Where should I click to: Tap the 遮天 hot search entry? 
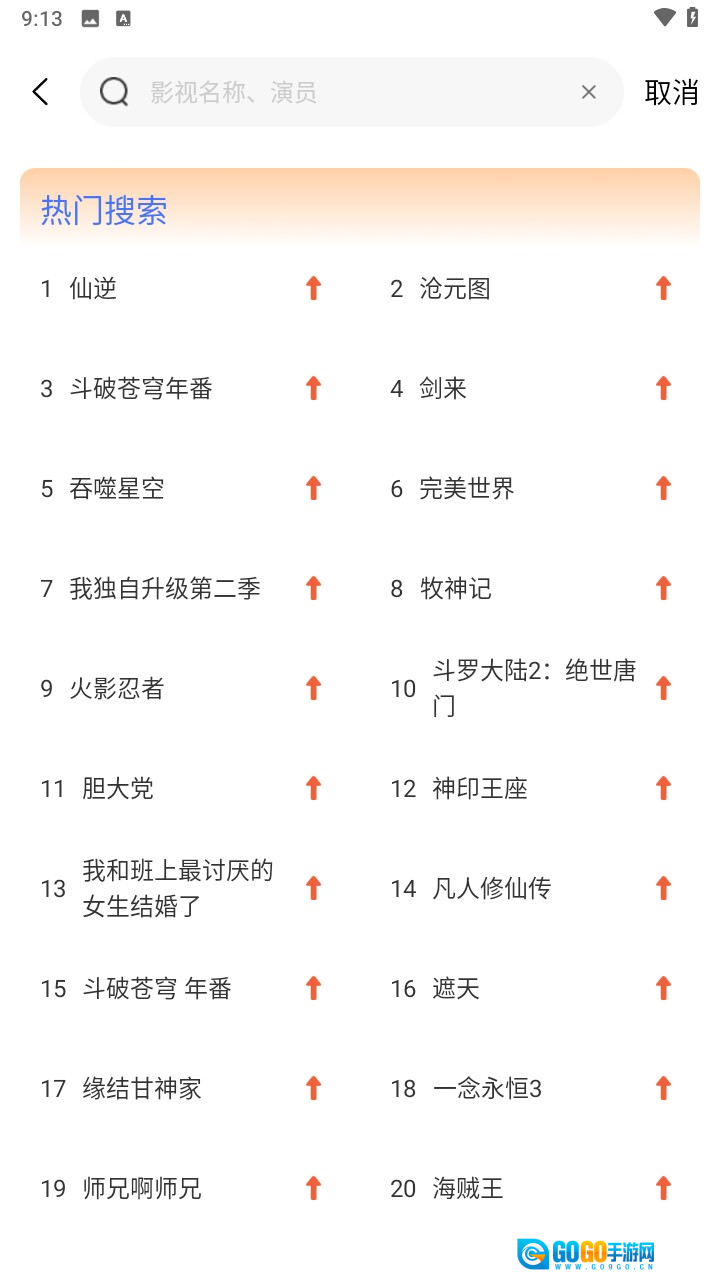coord(456,989)
